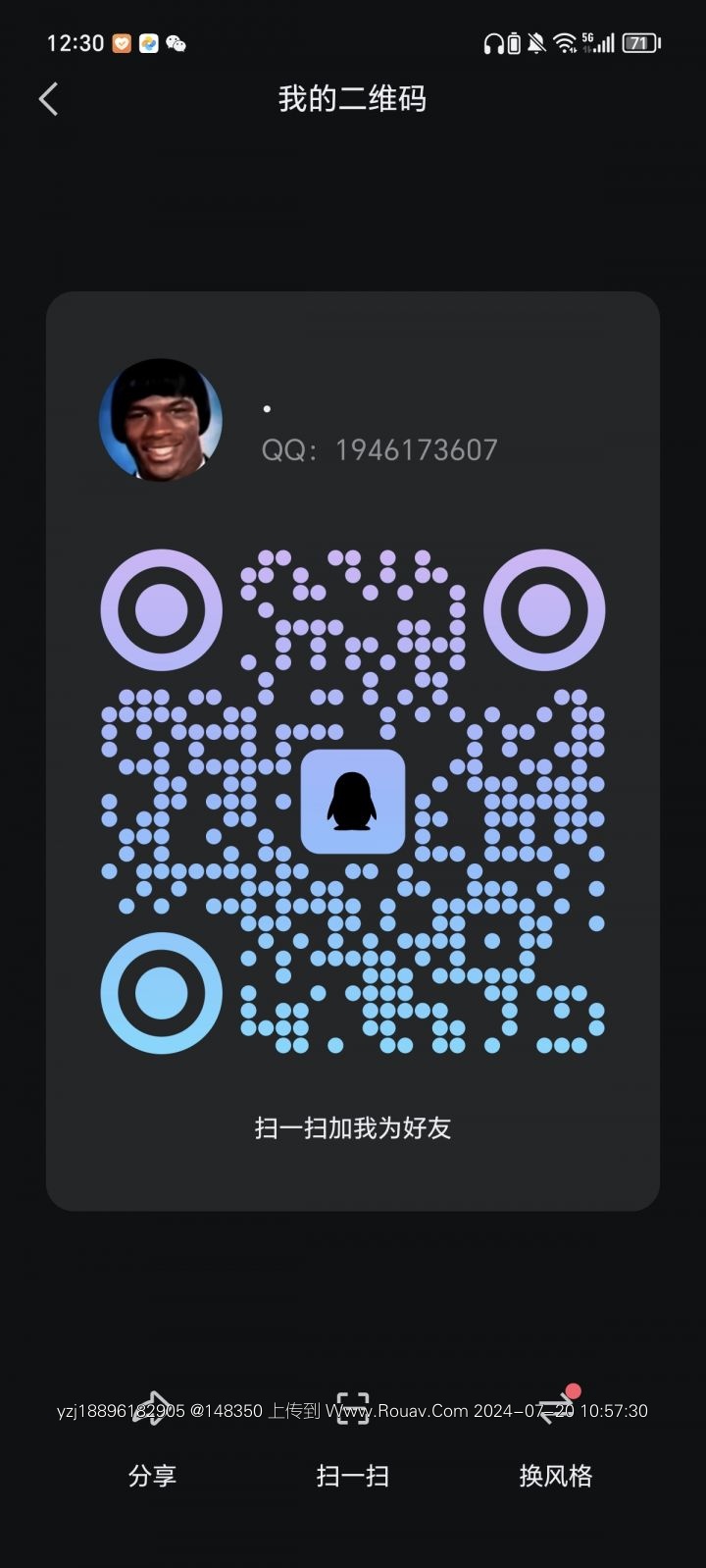Share my QR code via 分享
The width and height of the screenshot is (706, 1568).
152,1442
